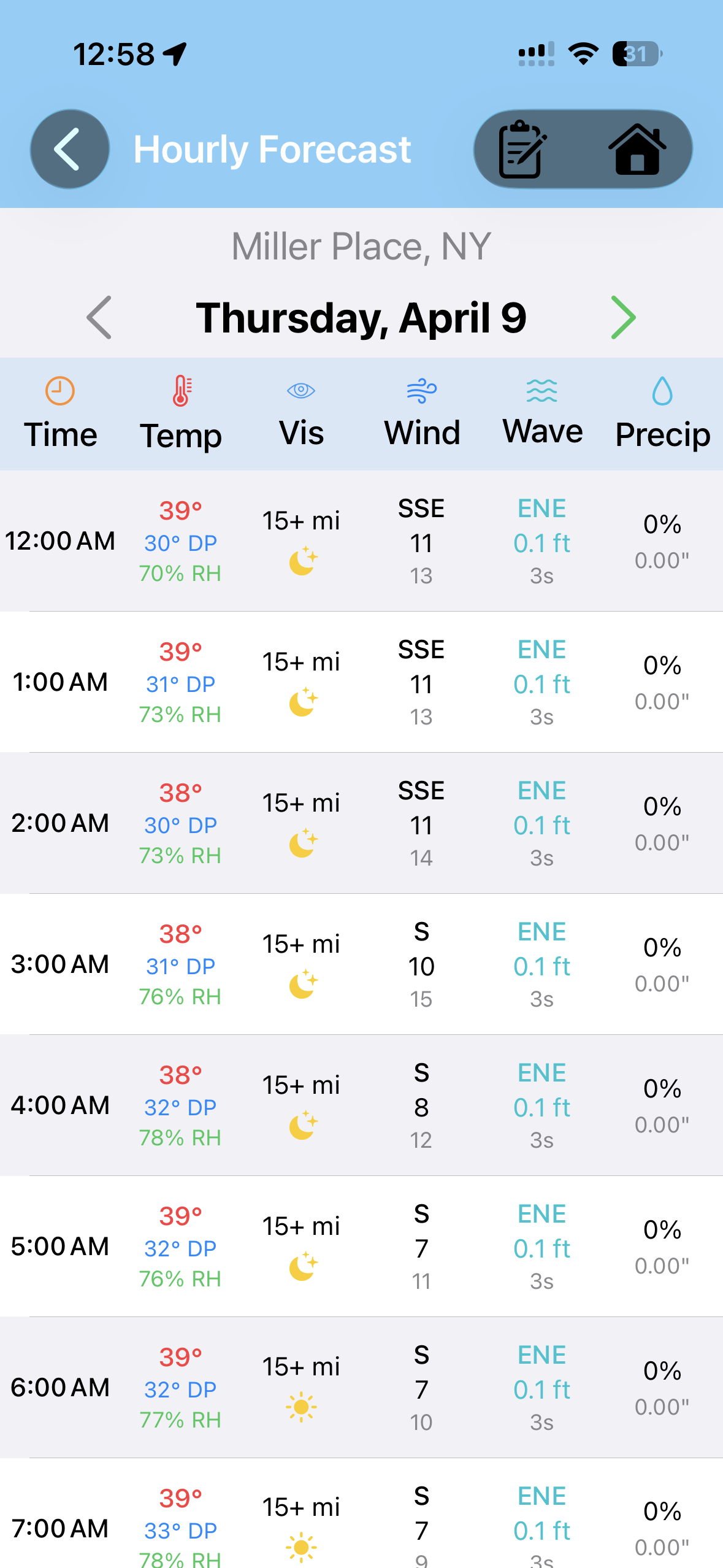Select the clock icon above Time column
Viewport: 723px width, 1568px height.
59,389
